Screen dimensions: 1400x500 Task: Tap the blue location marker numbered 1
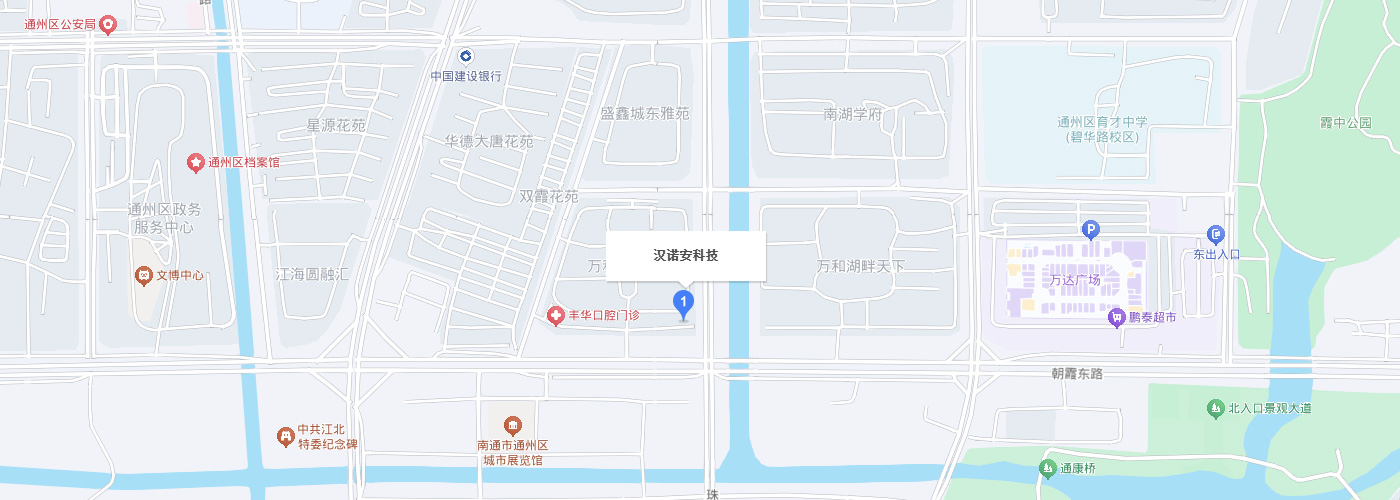[x=682, y=302]
